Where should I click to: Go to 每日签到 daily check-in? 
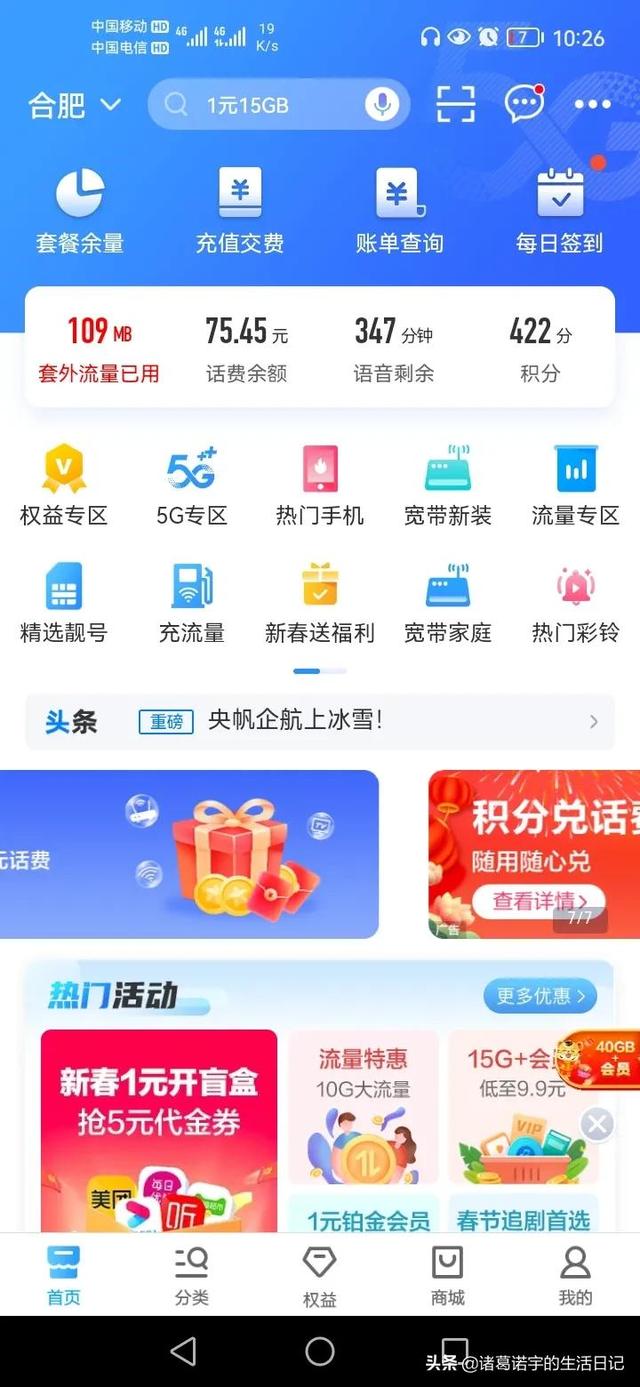[x=559, y=212]
